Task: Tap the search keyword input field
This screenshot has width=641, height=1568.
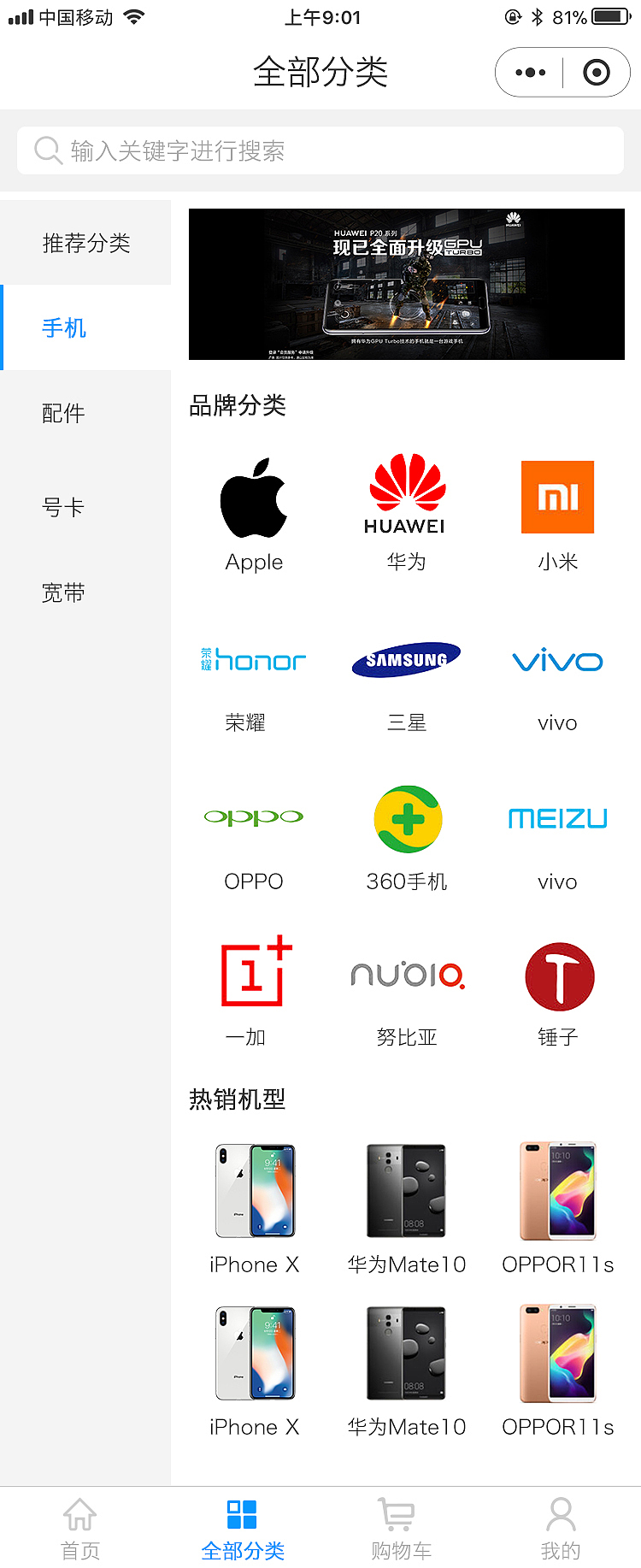Action: point(320,150)
